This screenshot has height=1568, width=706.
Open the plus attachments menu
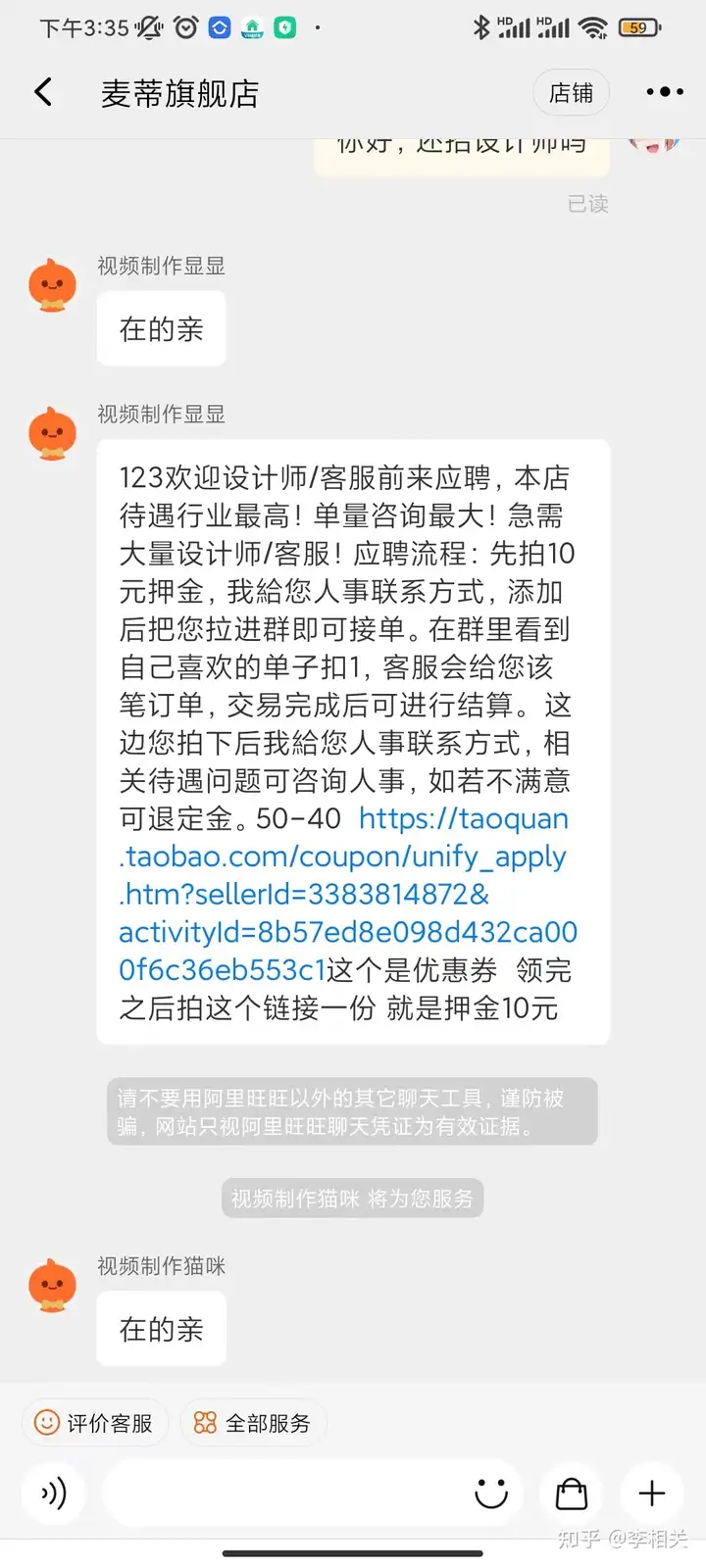pyautogui.click(x=651, y=1494)
